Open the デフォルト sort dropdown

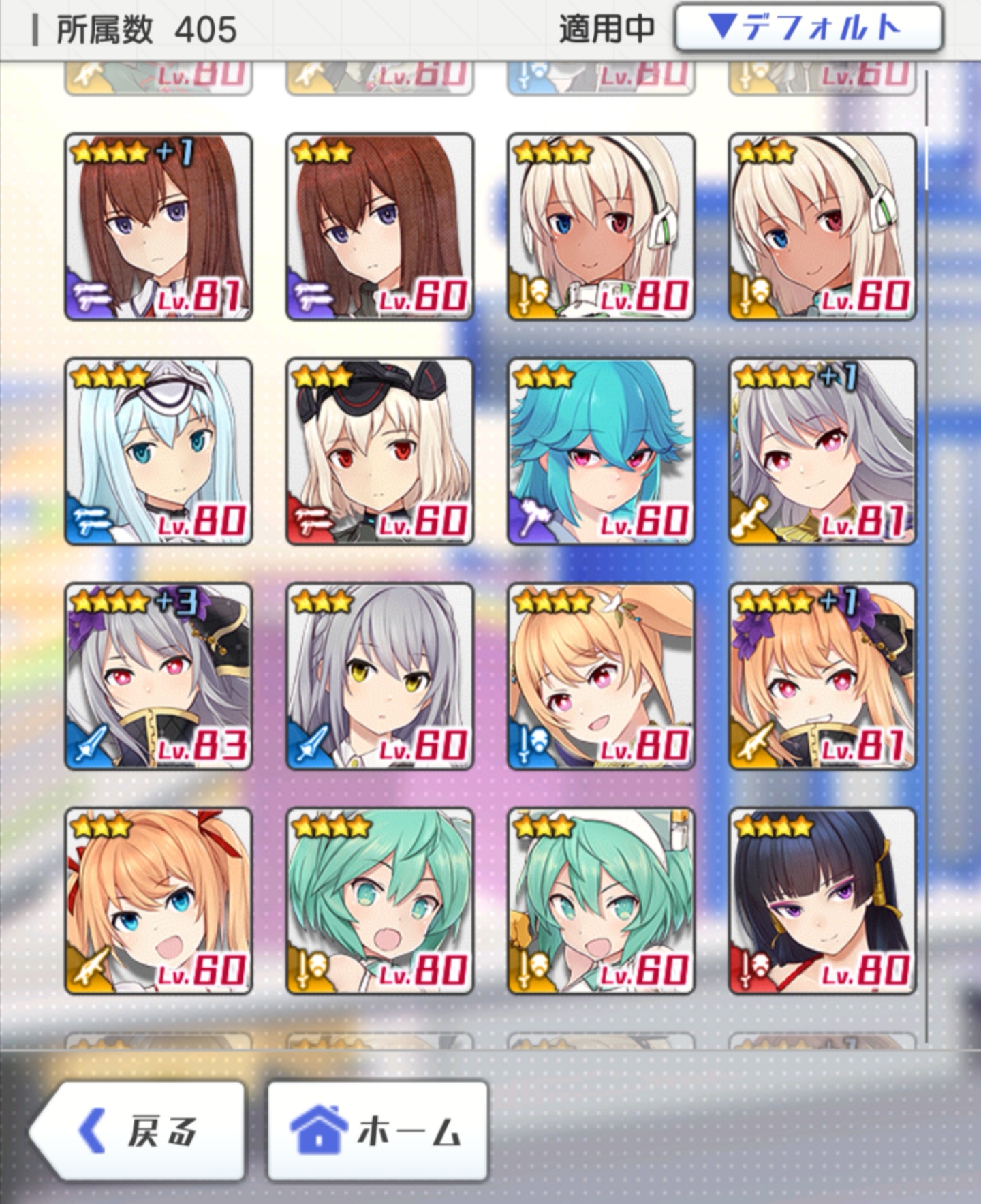(808, 29)
